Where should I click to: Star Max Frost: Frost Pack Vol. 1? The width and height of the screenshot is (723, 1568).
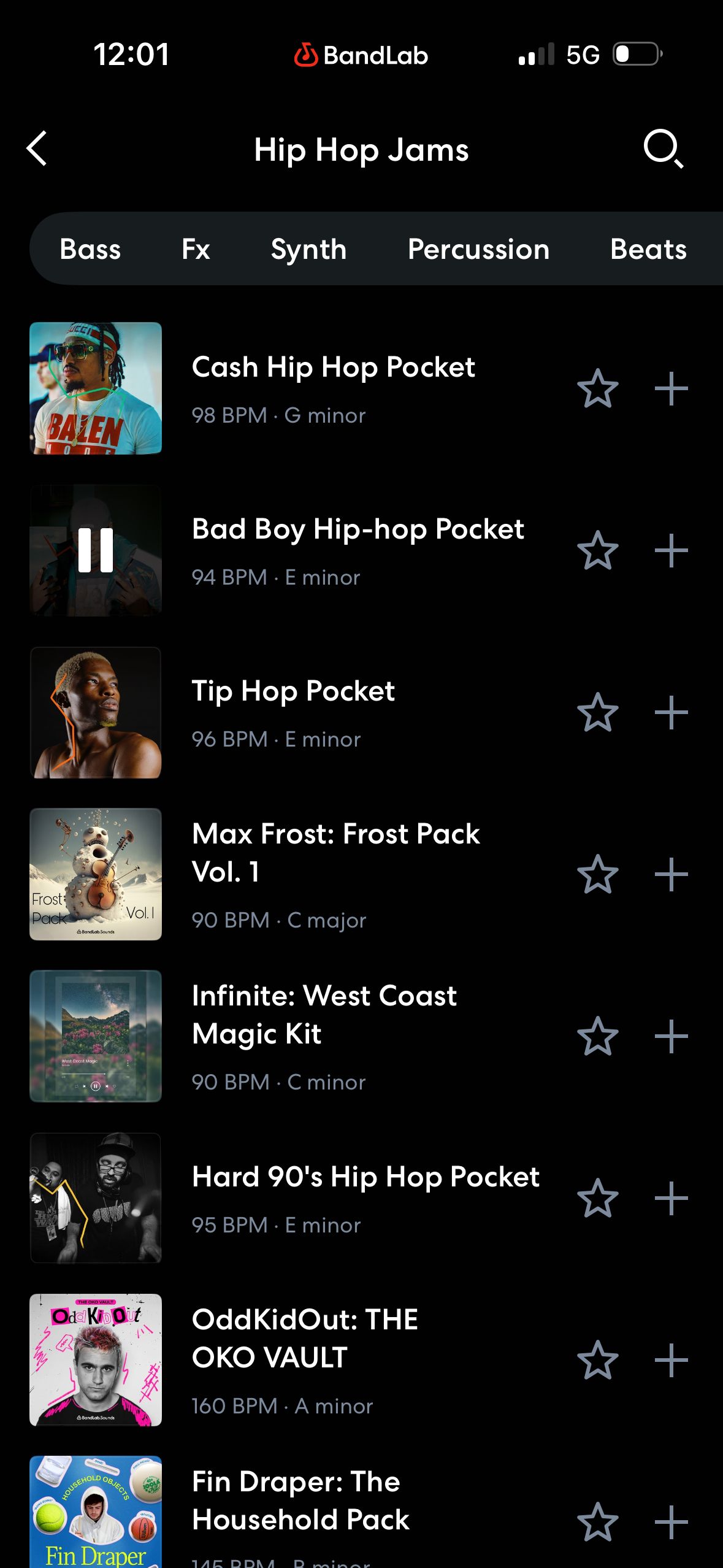(x=597, y=875)
